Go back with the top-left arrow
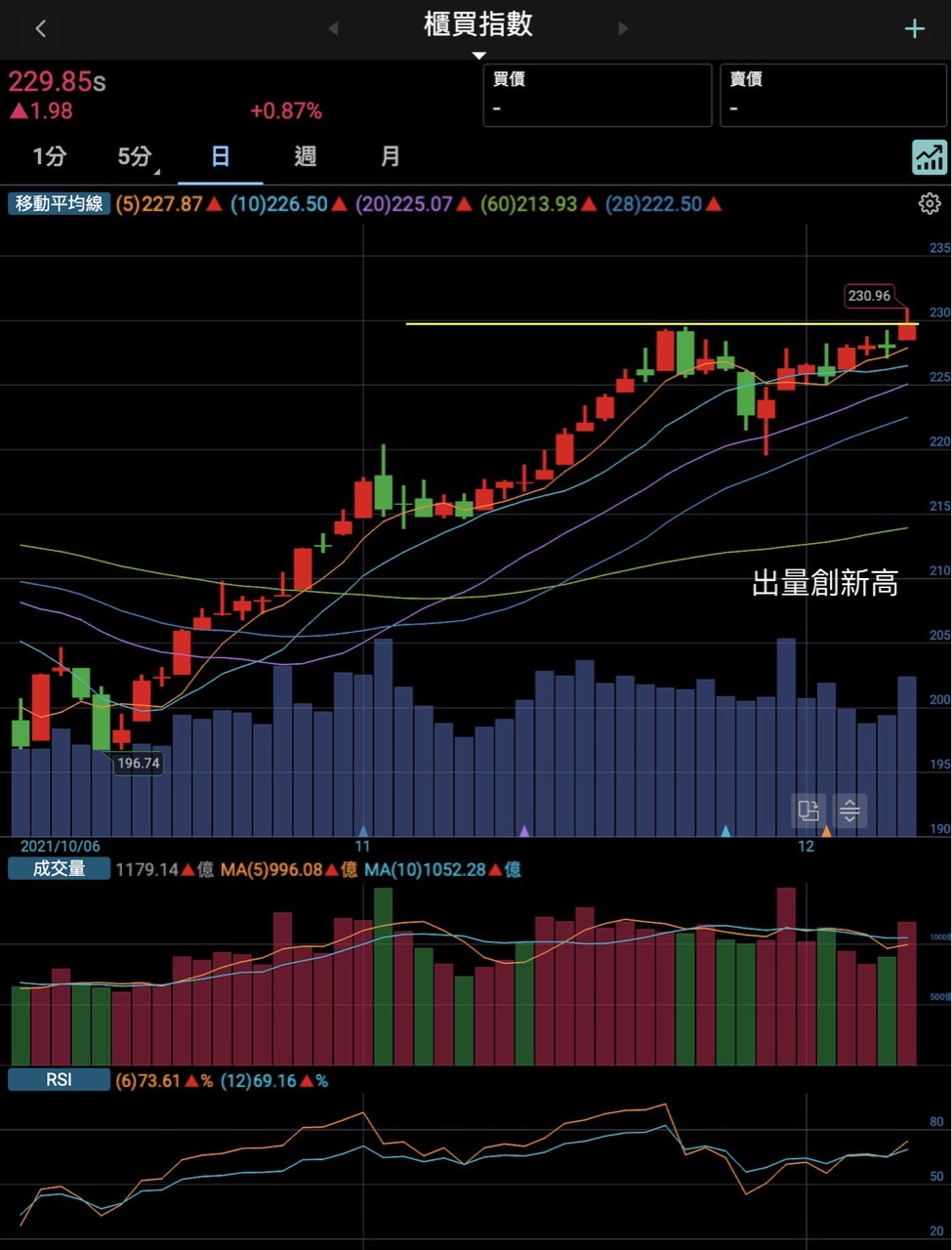This screenshot has height=1250, width=952. (x=40, y=28)
